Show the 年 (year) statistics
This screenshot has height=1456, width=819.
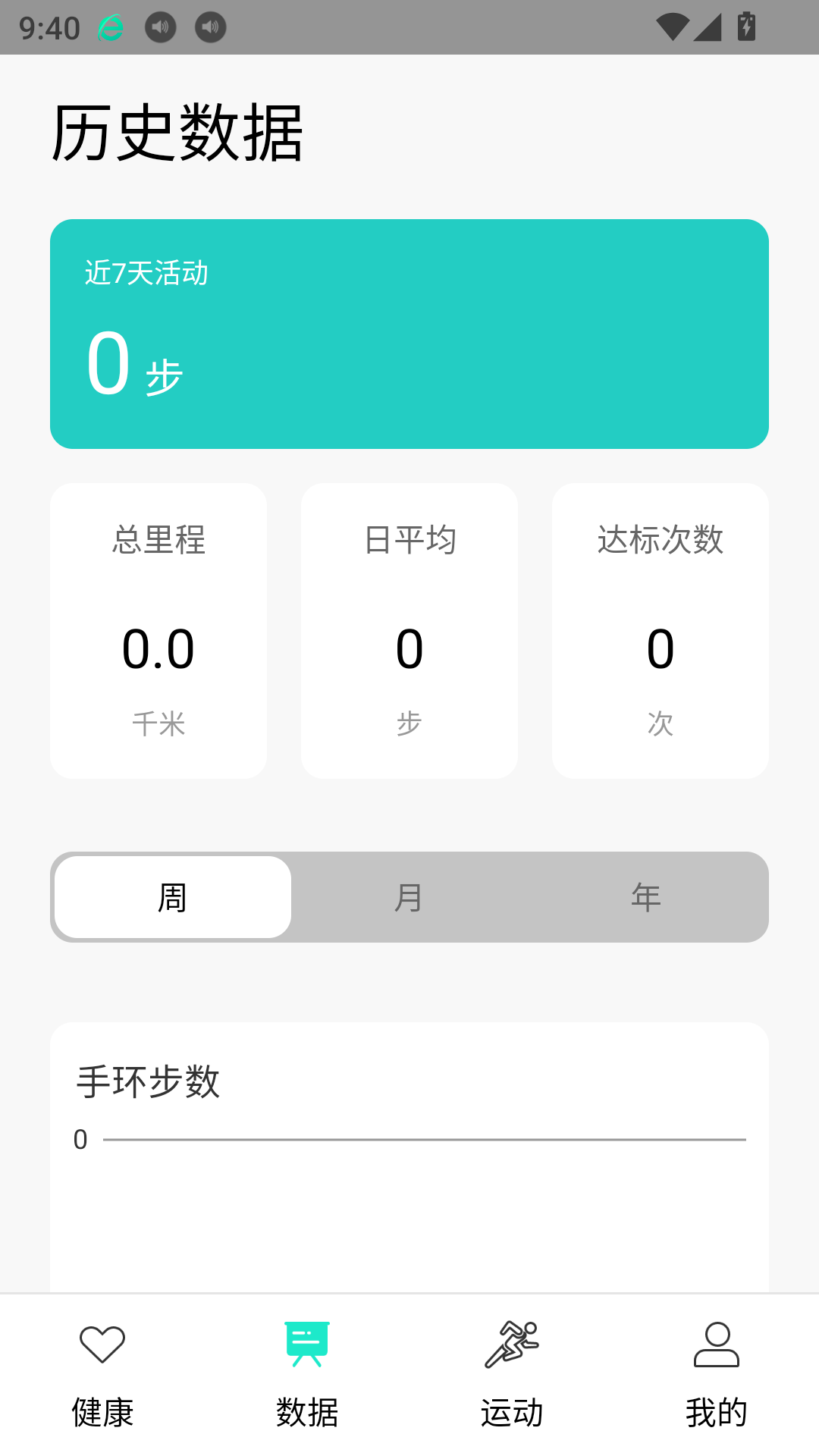[x=646, y=897]
